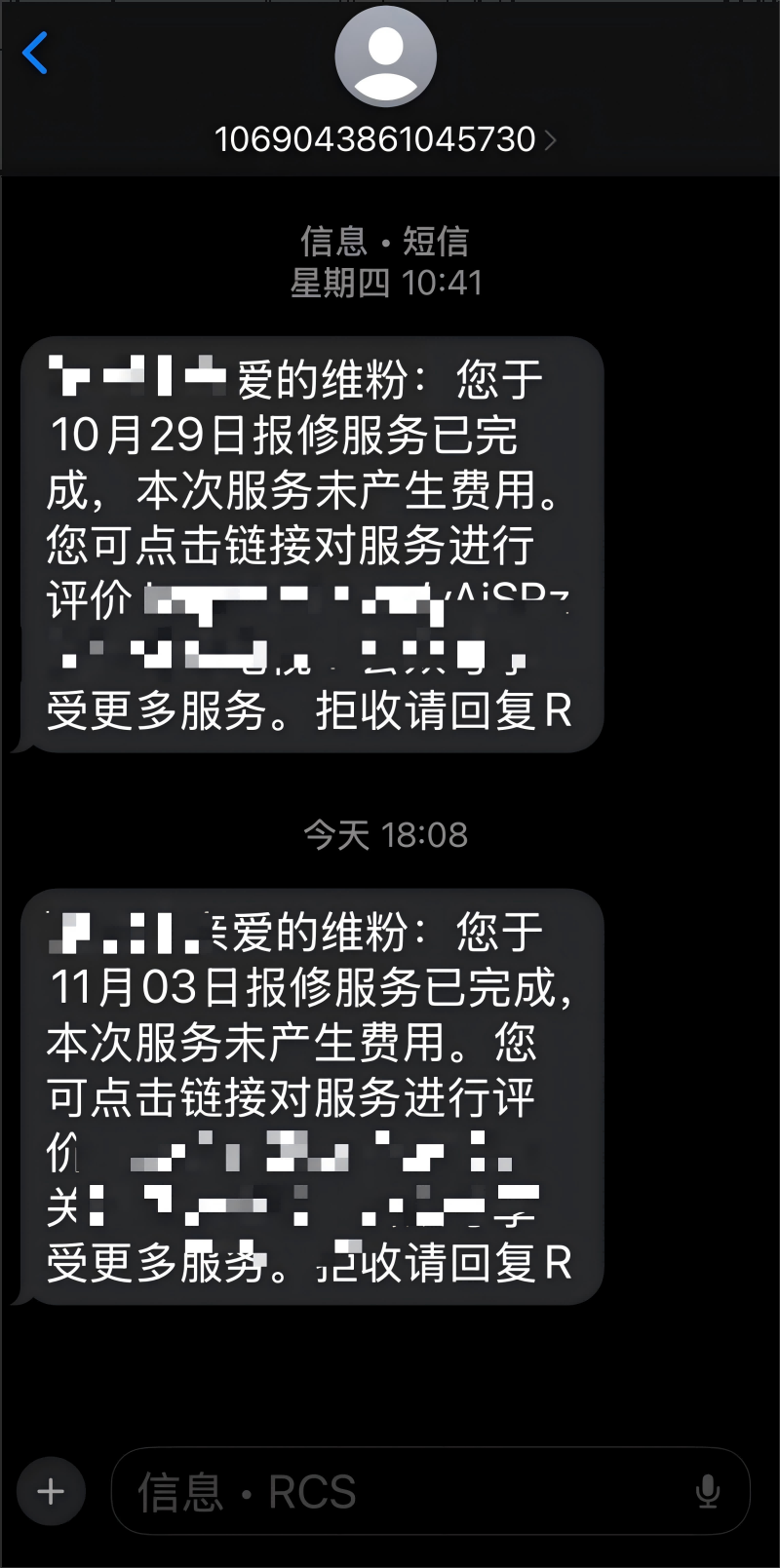Open the plus attachments menu
Screen dimensions: 780x1568
[x=51, y=1491]
